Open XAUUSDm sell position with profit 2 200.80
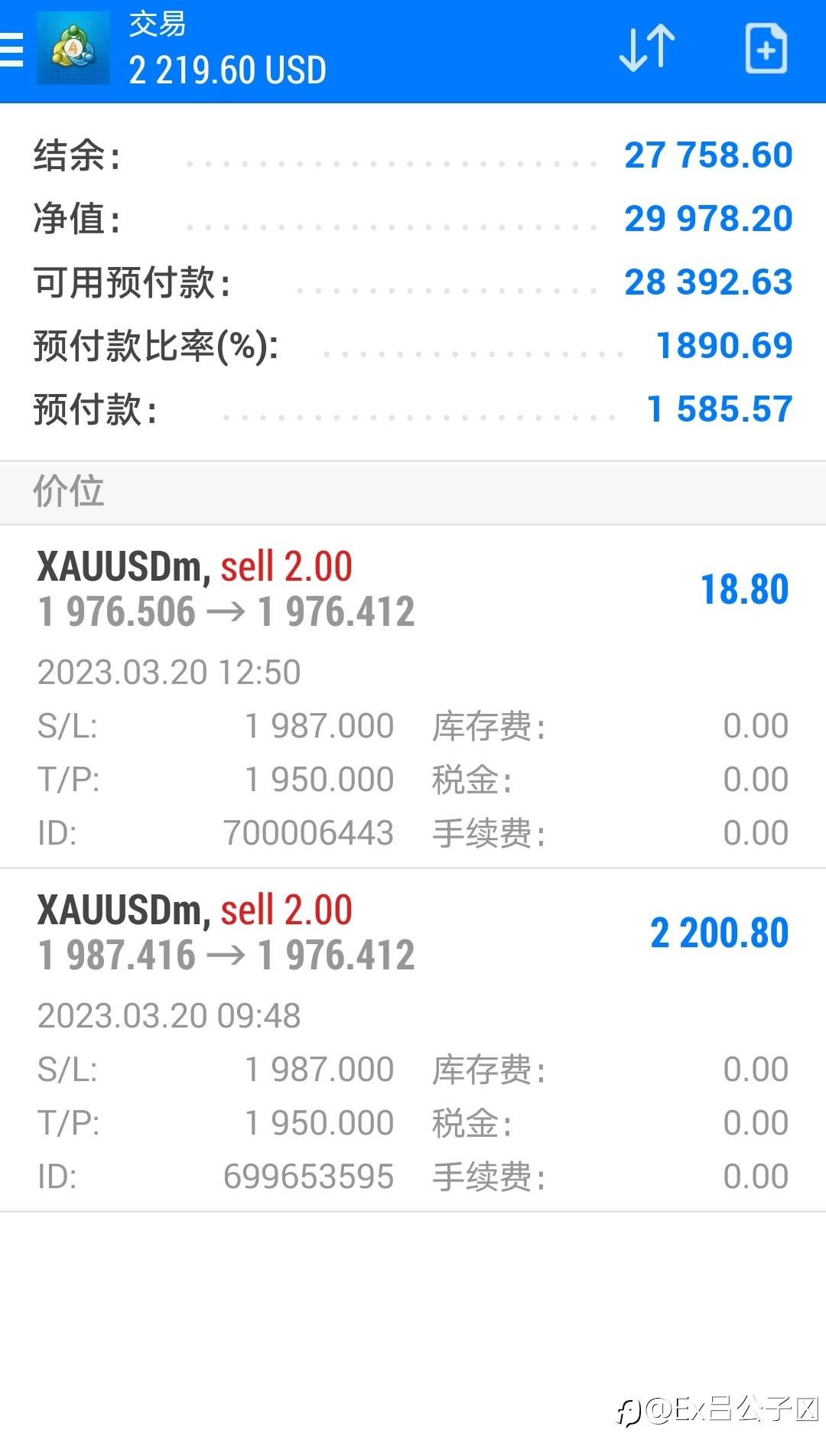Viewport: 826px width, 1456px height. [413, 1040]
